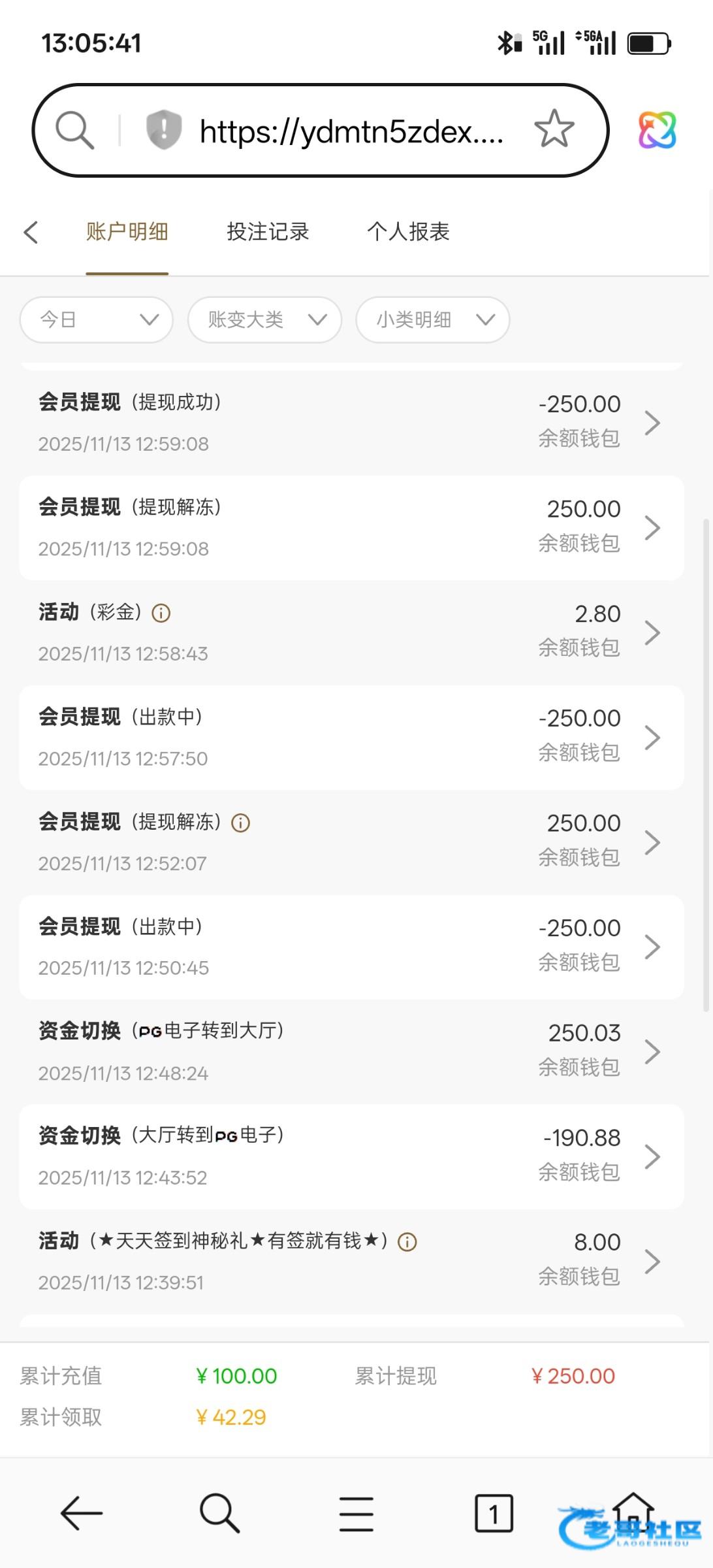Open the 天天签到神秘礼 8.00 record
Viewport: 713px width, 1568px height.
click(351, 1262)
